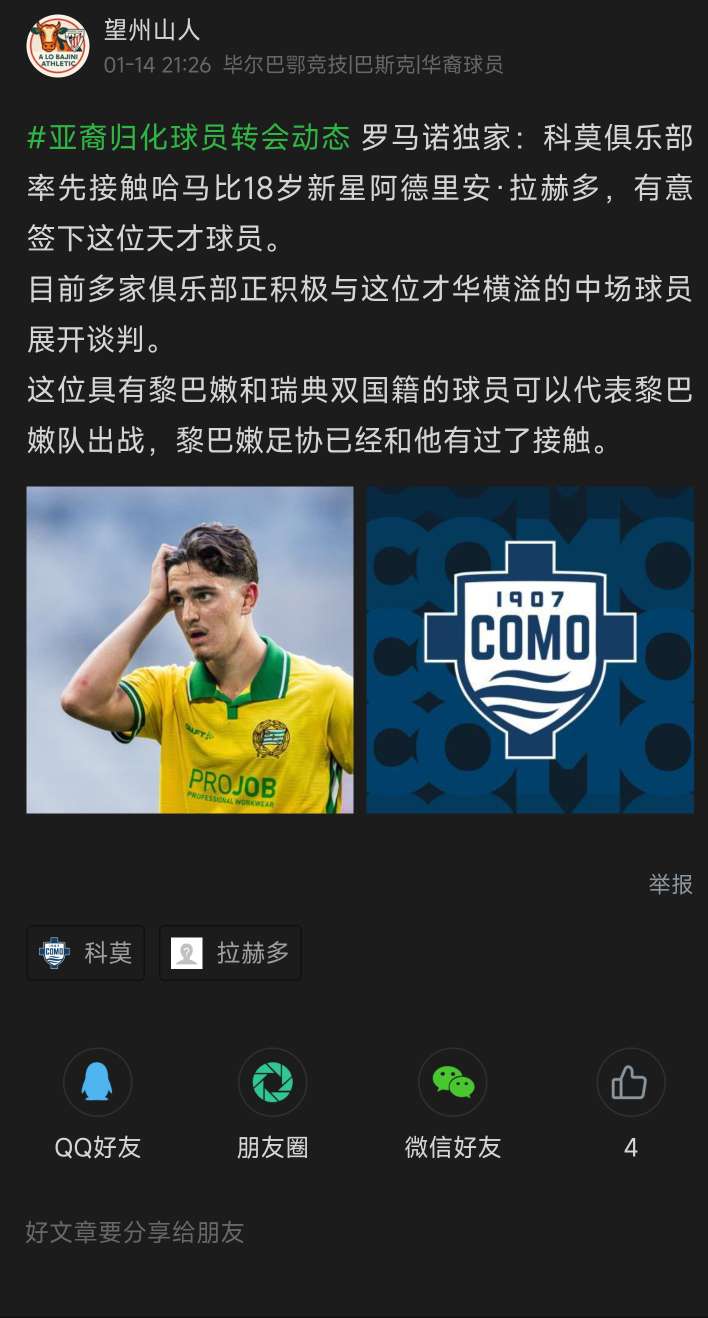View the player photo in yellow jersey
The width and height of the screenshot is (708, 1318).
click(190, 649)
